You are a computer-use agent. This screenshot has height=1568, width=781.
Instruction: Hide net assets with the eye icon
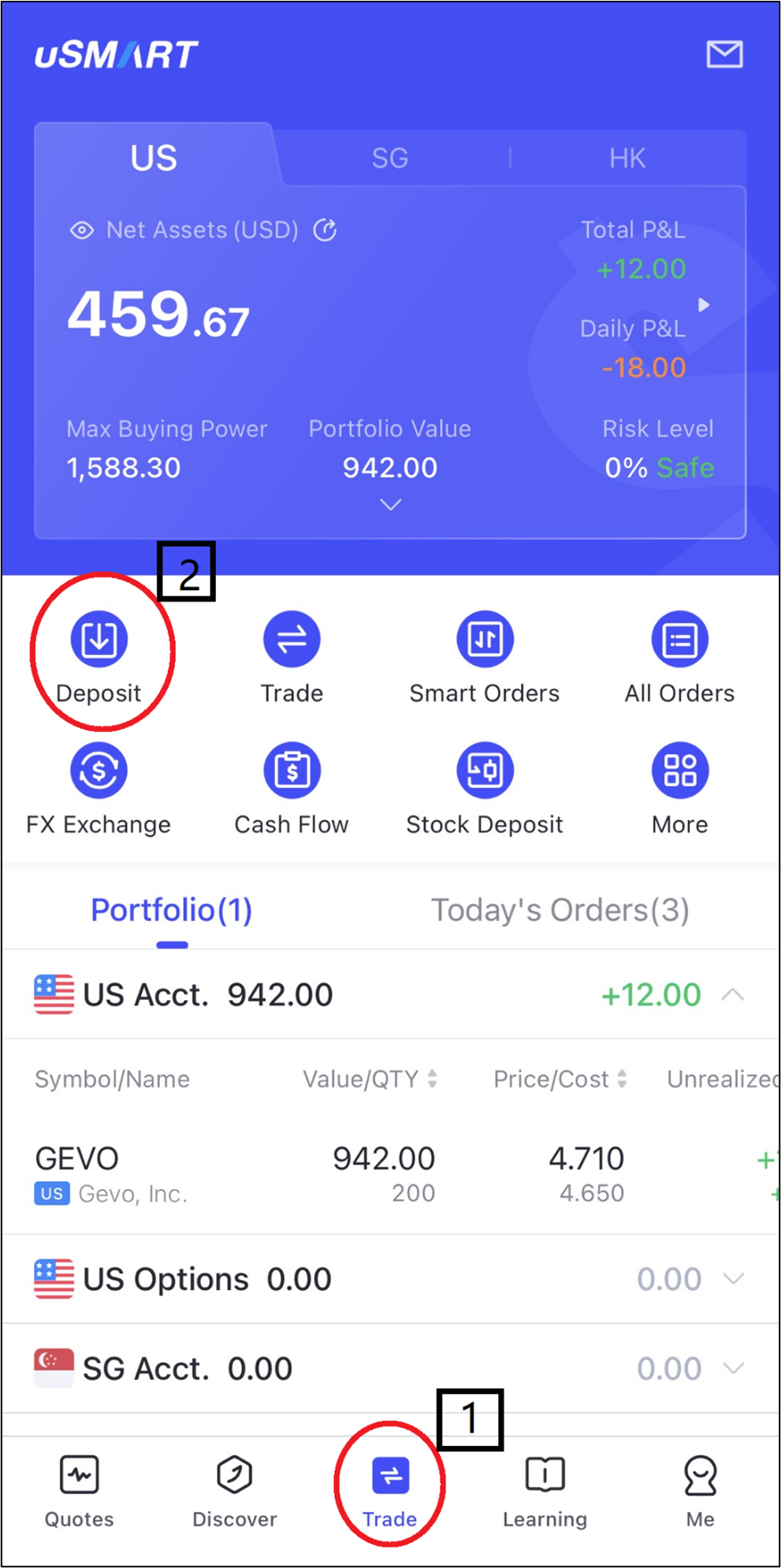click(82, 230)
